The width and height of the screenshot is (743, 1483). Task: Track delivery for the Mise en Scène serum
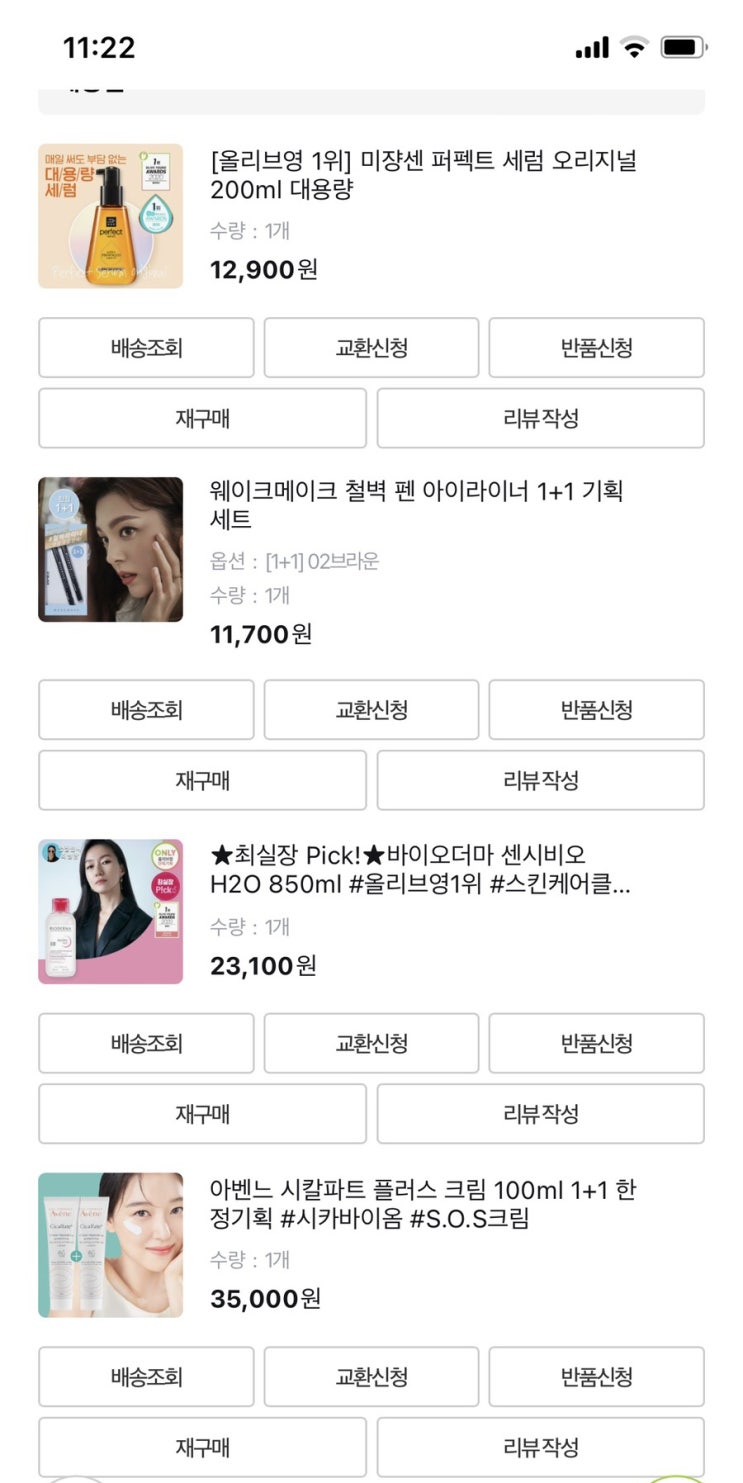[145, 347]
